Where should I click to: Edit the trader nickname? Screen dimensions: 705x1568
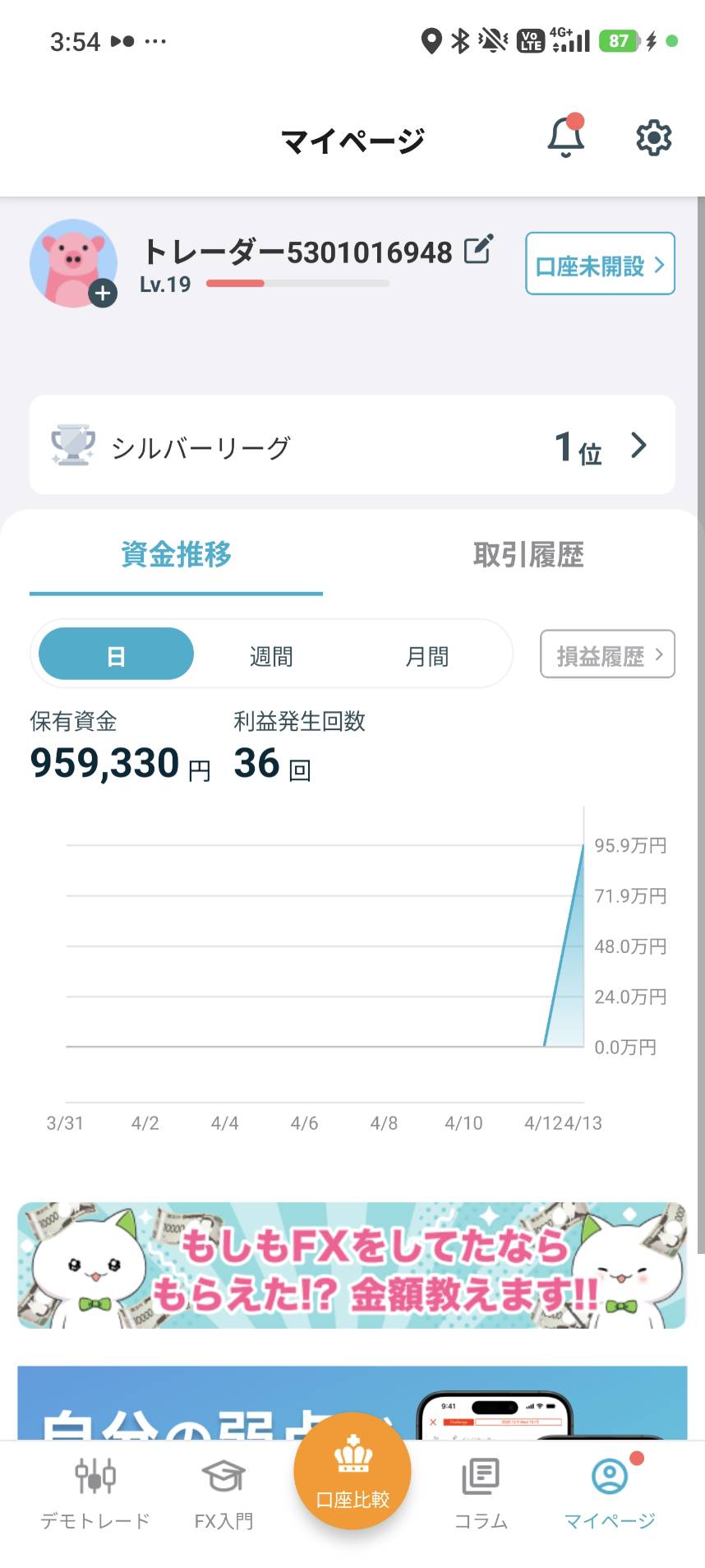[478, 250]
